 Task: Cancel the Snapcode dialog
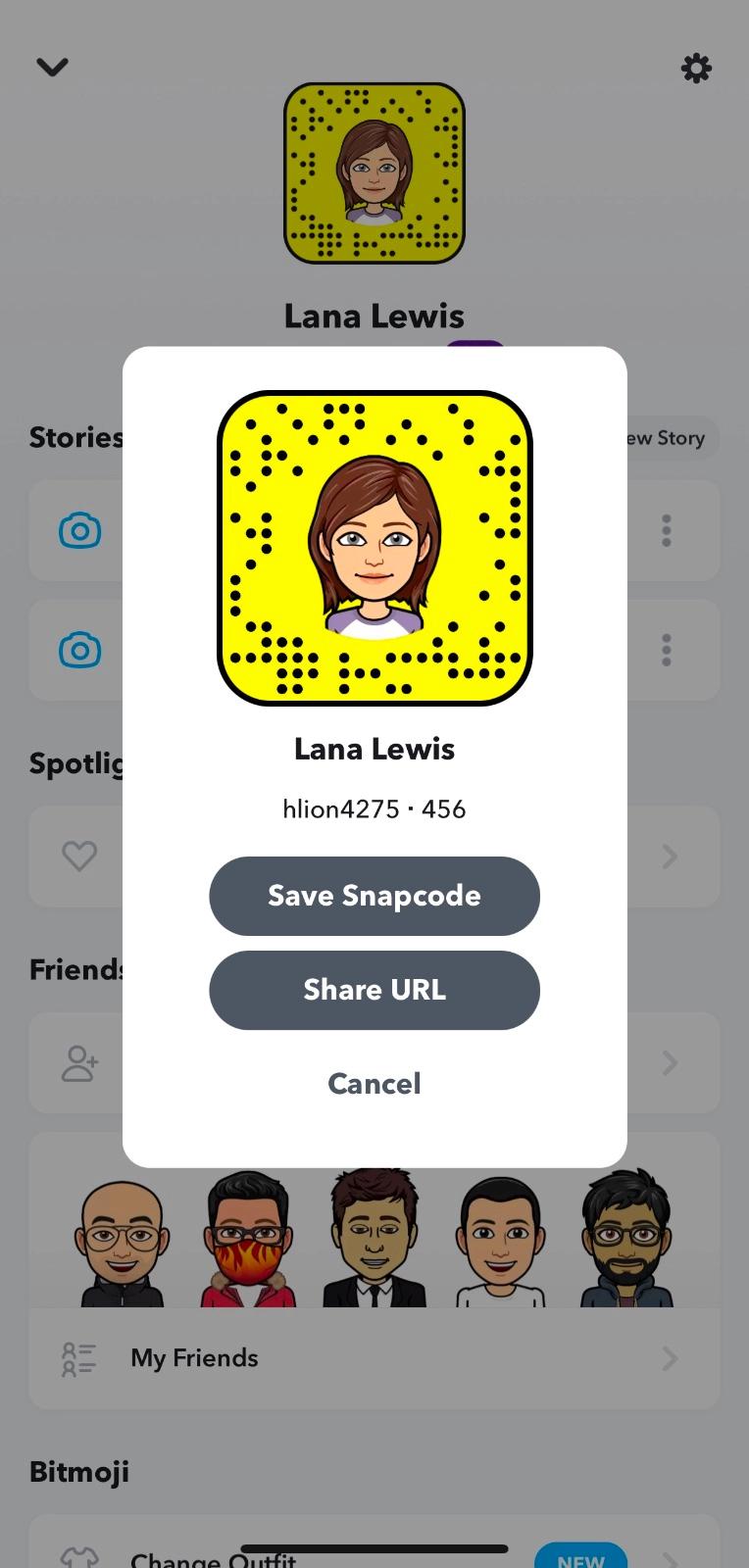click(x=374, y=1083)
